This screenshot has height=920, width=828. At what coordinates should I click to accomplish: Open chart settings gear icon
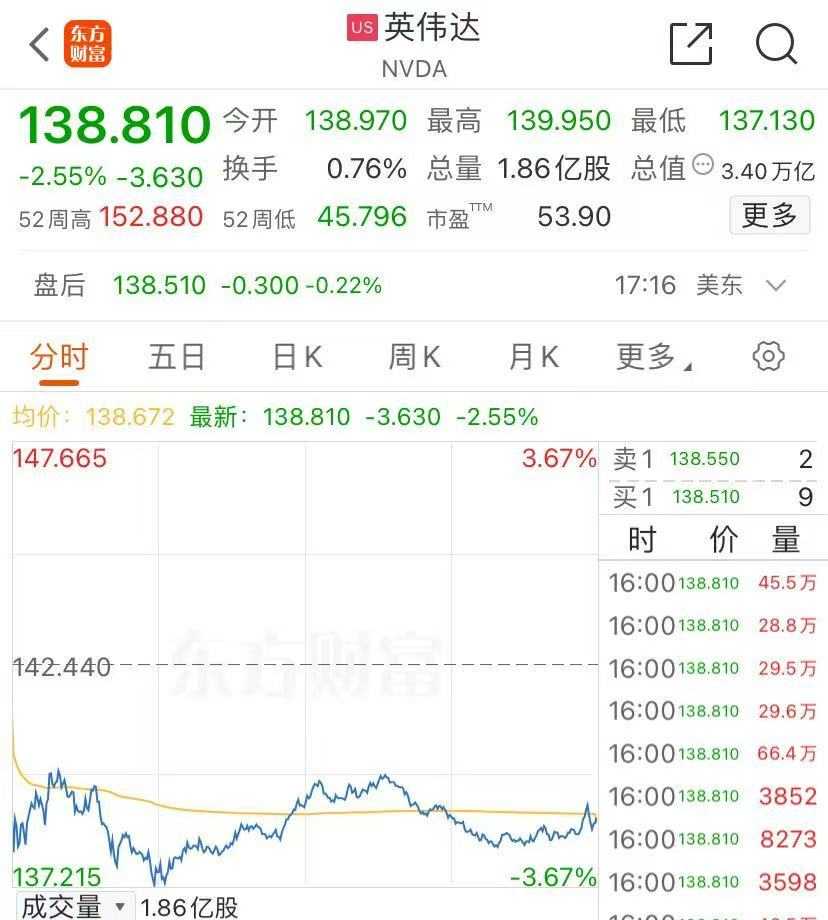(x=768, y=356)
